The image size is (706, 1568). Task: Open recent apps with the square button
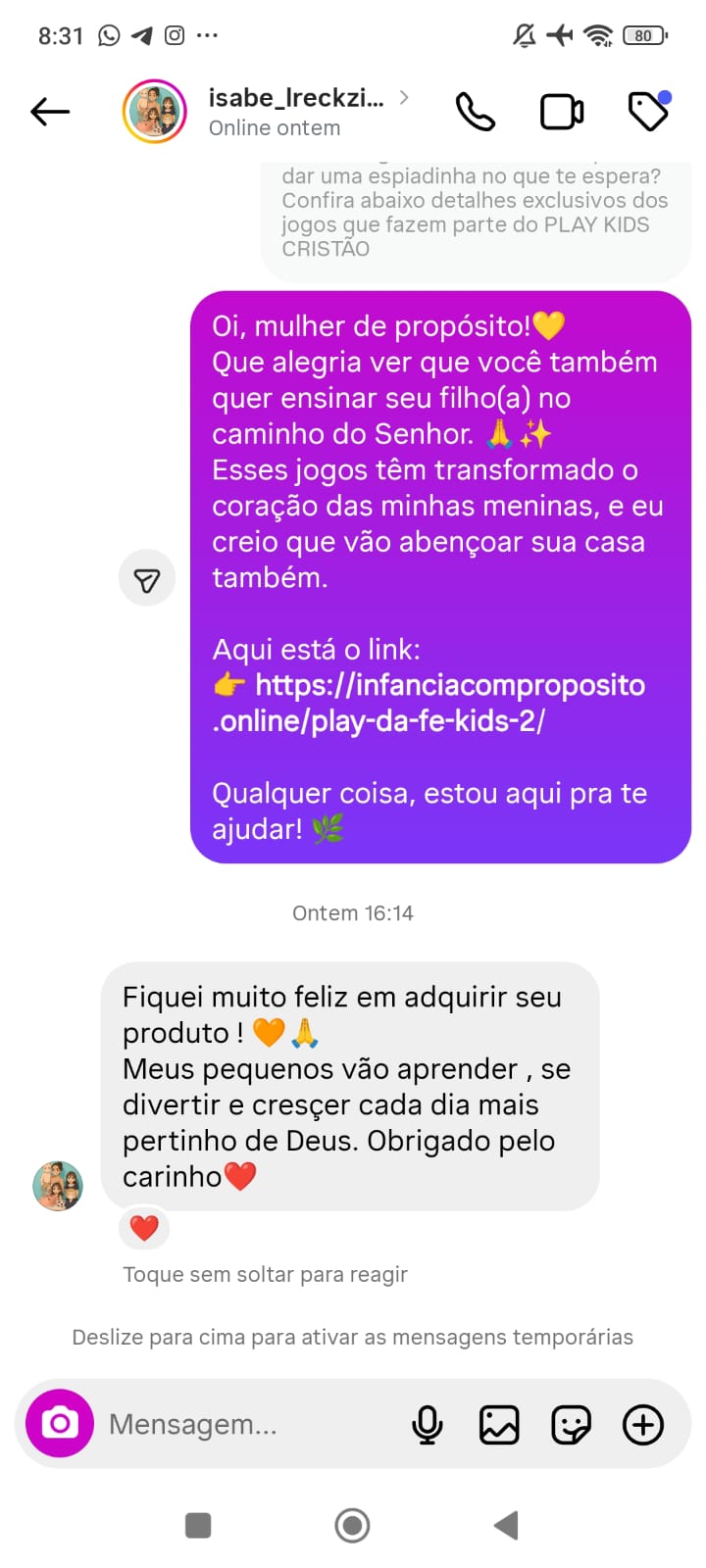[x=198, y=1525]
